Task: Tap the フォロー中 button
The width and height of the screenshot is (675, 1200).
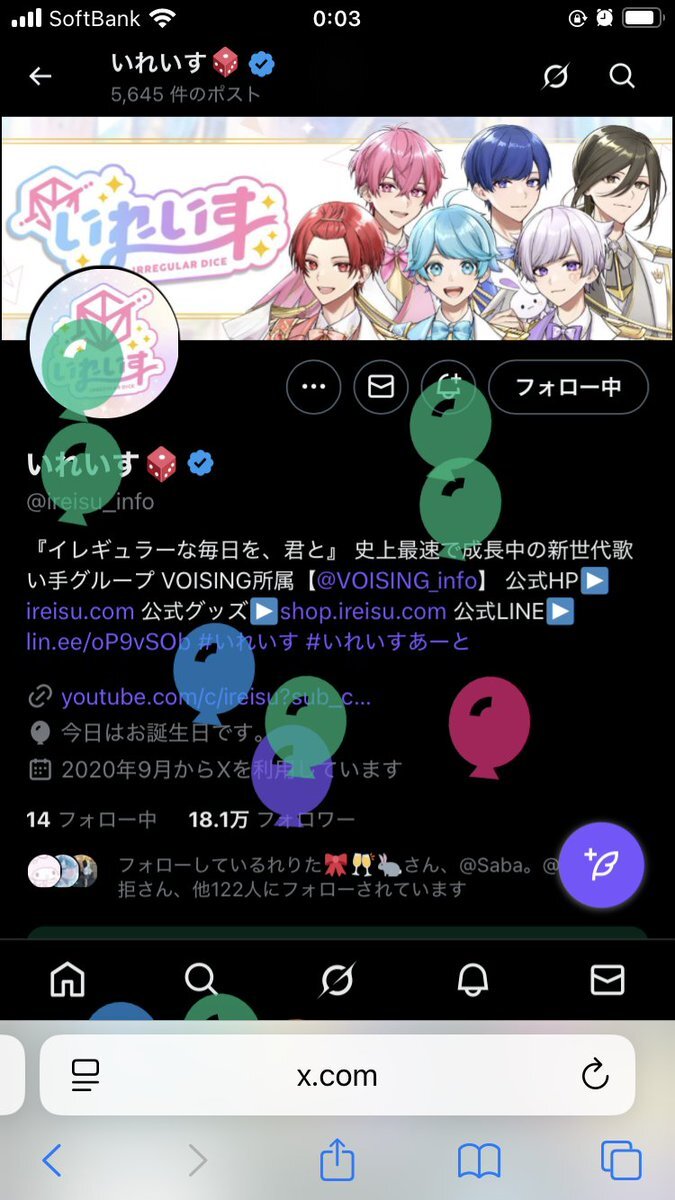Action: click(x=568, y=387)
